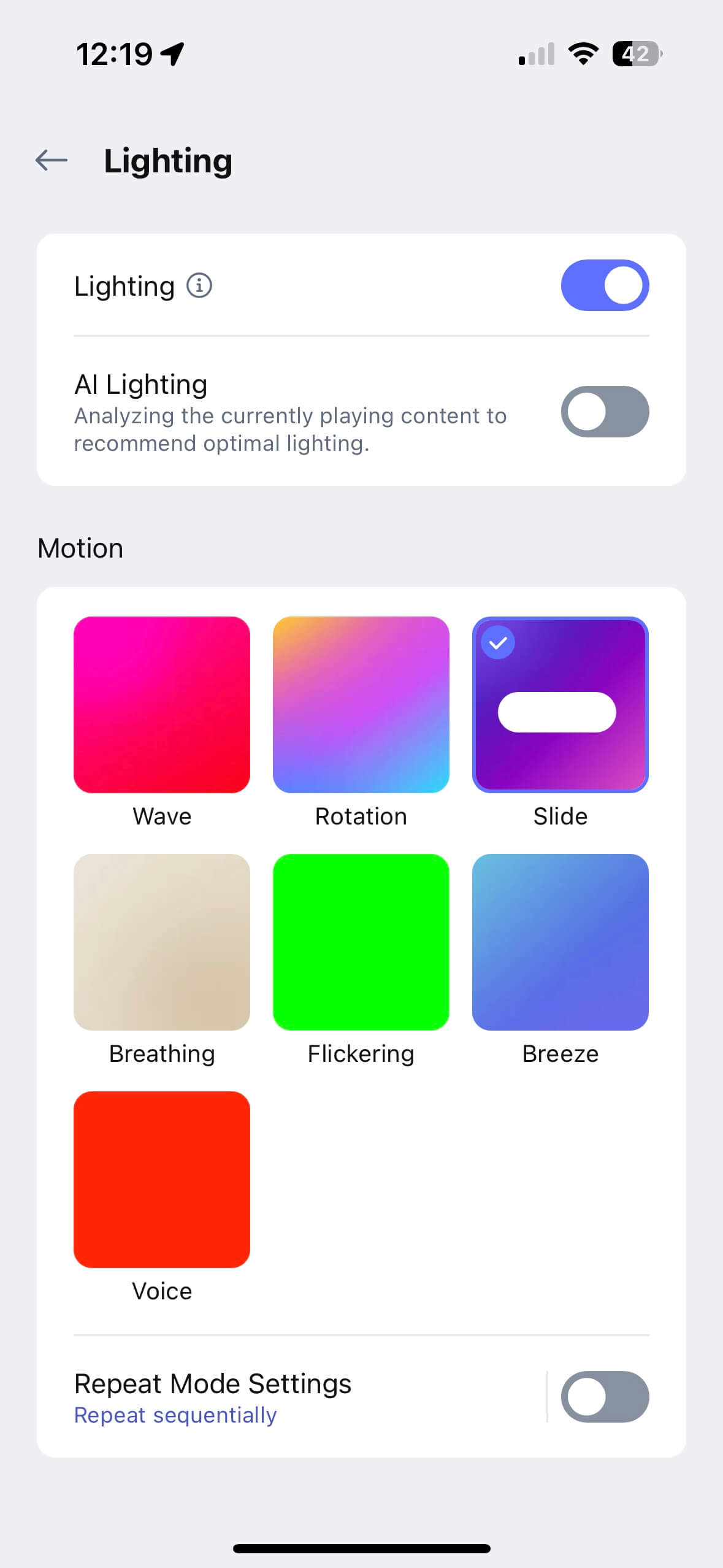Select the Wave motion
723x1568 pixels.
[x=162, y=705]
